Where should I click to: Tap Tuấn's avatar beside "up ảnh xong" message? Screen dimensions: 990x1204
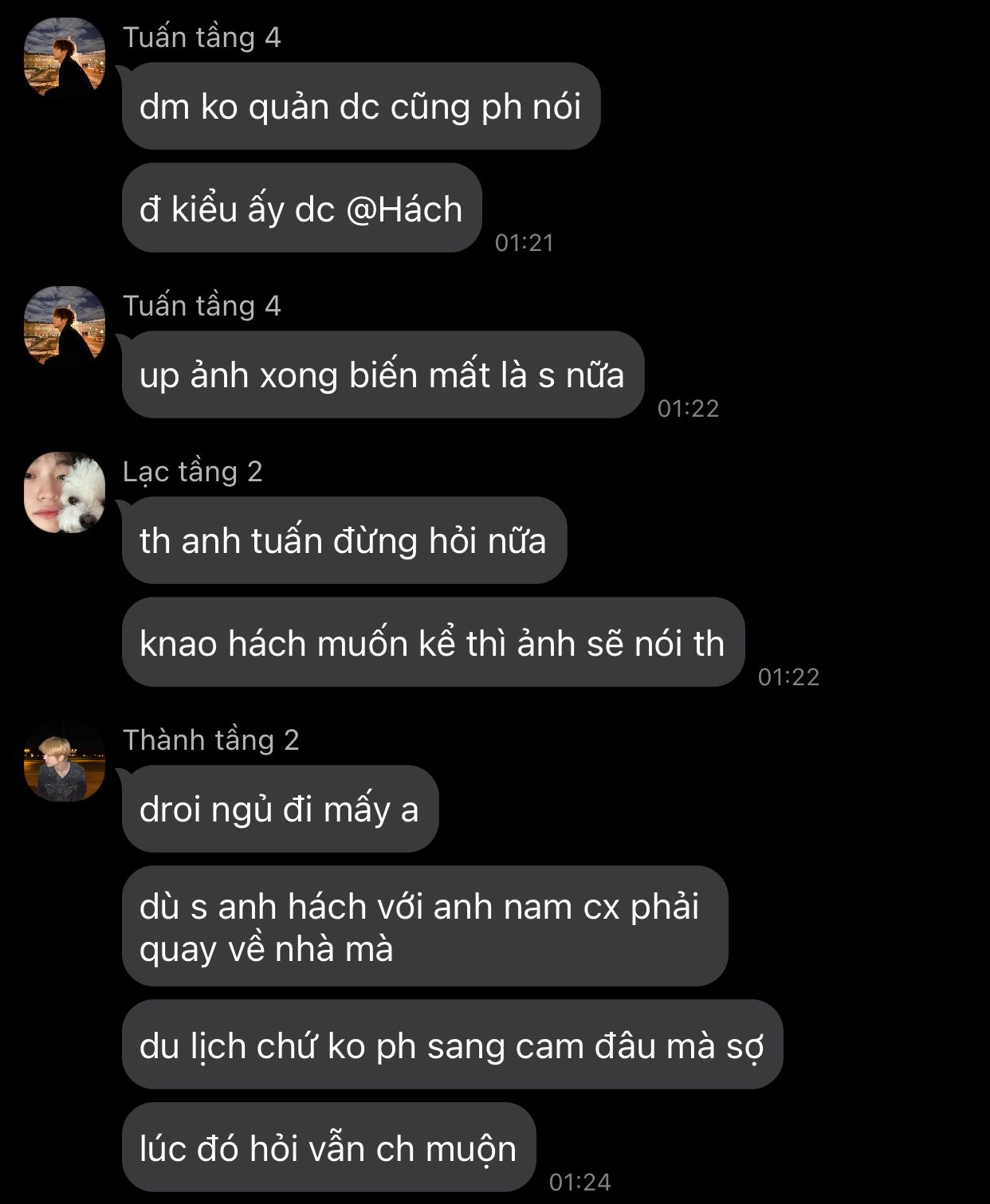[x=65, y=326]
